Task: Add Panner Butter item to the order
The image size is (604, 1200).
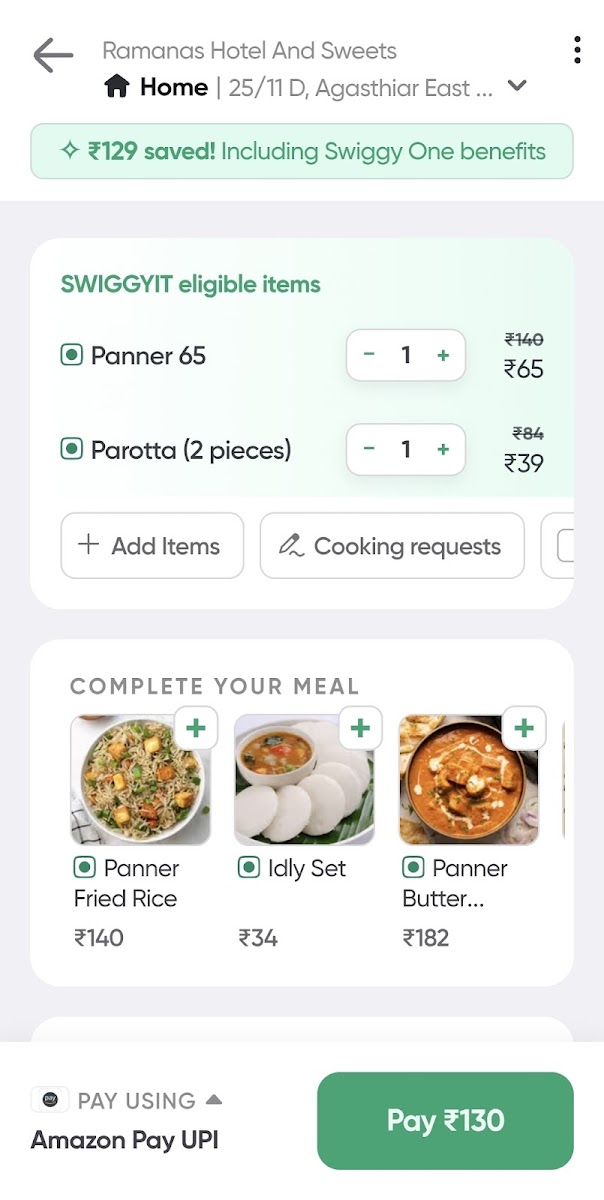Action: 523,727
